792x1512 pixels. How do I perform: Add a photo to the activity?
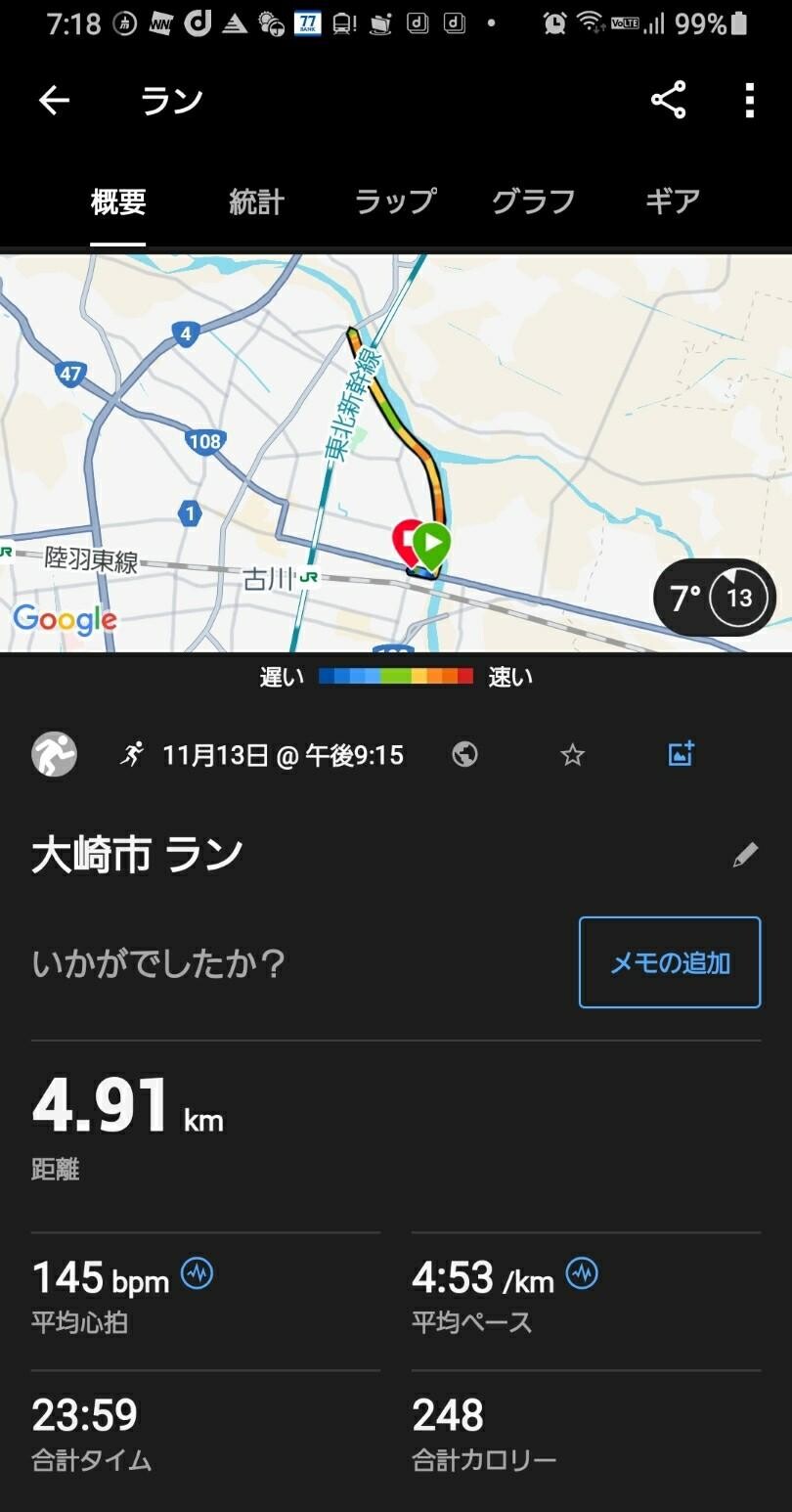point(680,753)
